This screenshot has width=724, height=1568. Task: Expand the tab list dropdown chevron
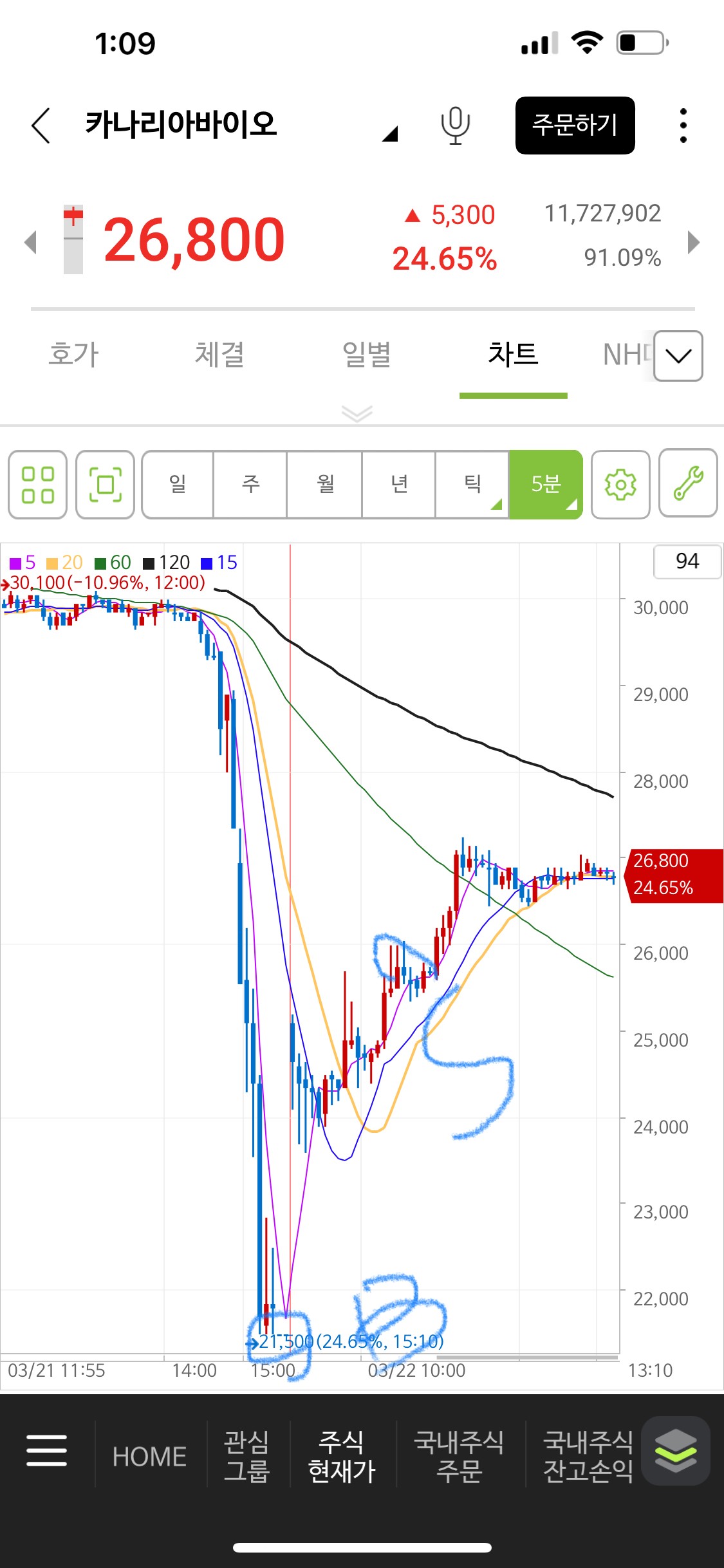[678, 356]
